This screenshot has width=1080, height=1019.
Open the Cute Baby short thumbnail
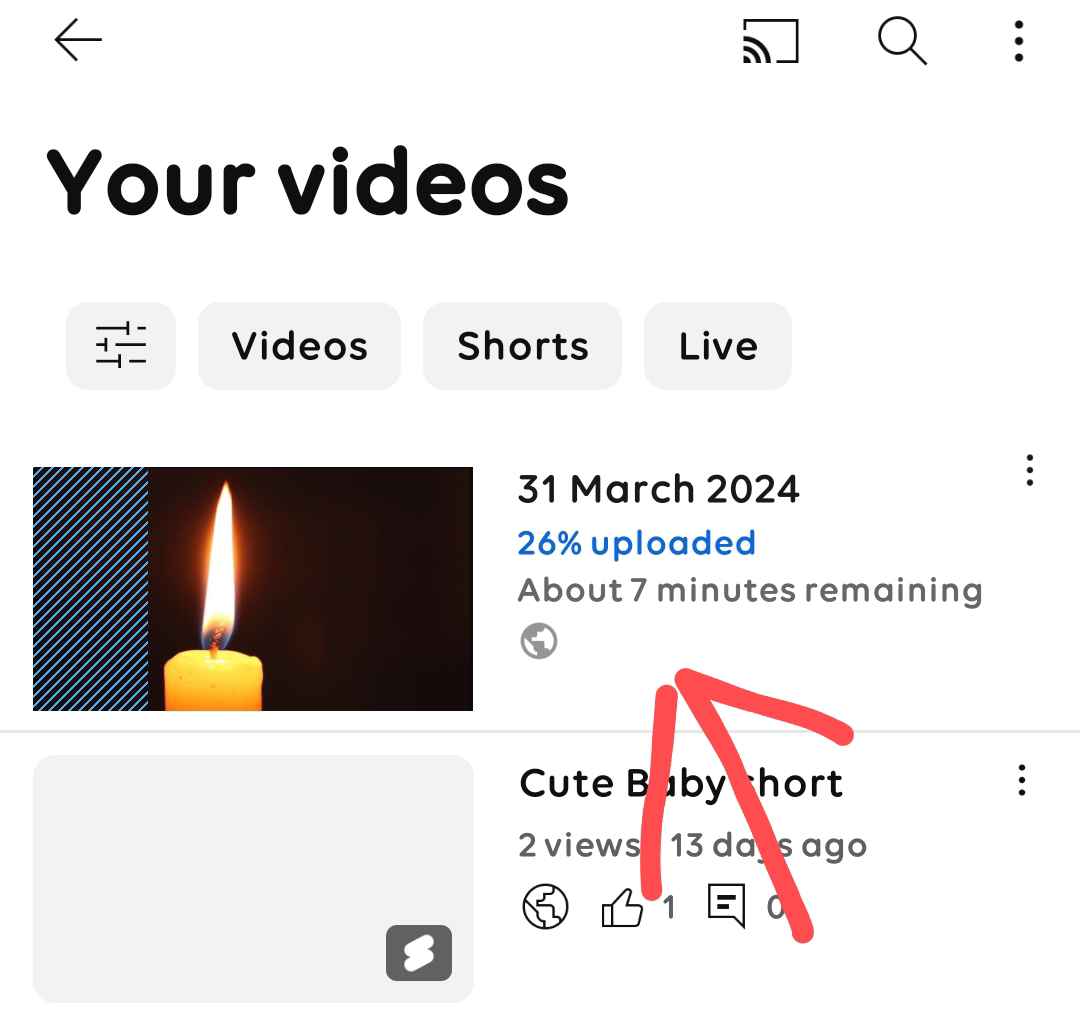[253, 879]
